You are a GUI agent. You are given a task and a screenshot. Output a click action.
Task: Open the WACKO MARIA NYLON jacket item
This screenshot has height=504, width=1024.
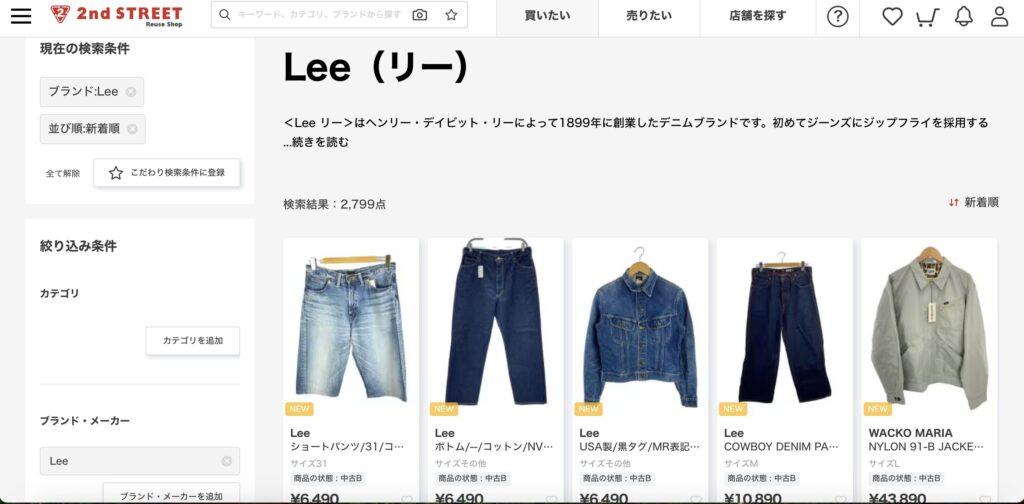(929, 330)
